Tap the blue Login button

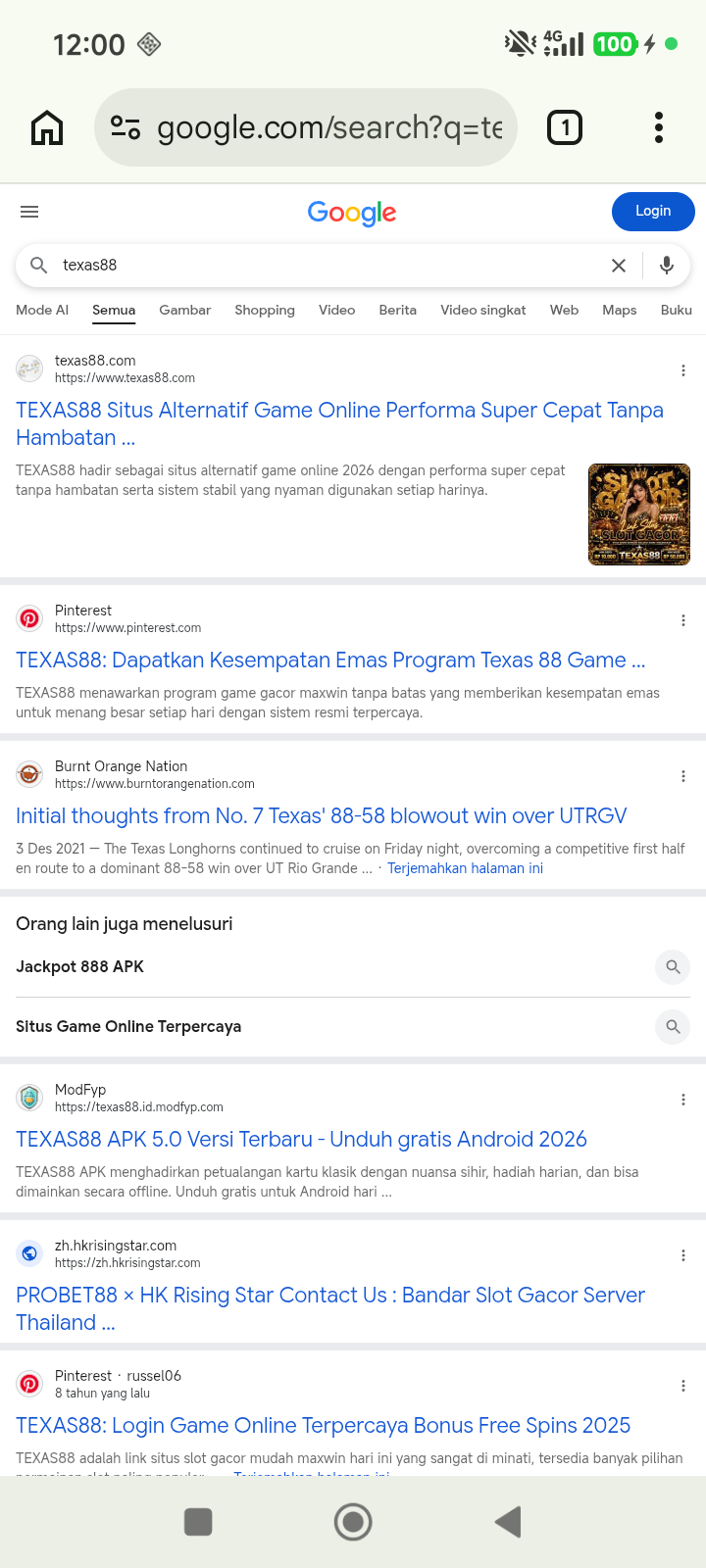[653, 212]
